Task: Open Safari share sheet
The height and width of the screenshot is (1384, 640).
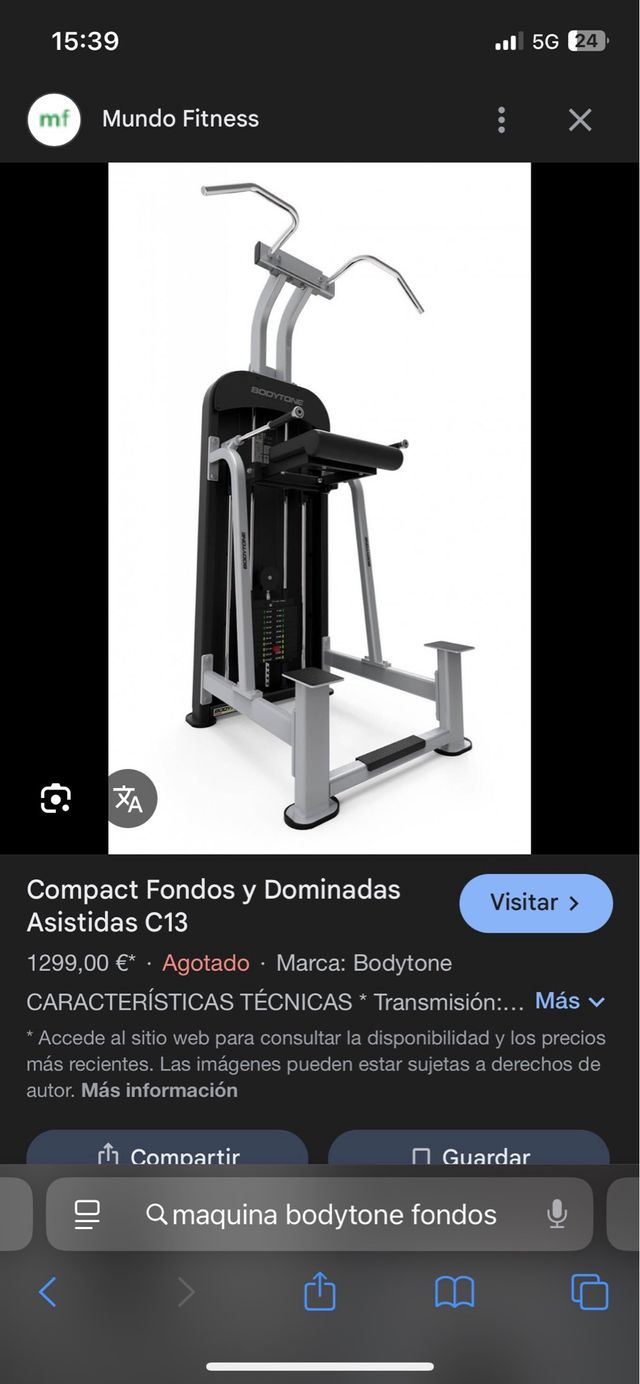Action: [x=319, y=1291]
